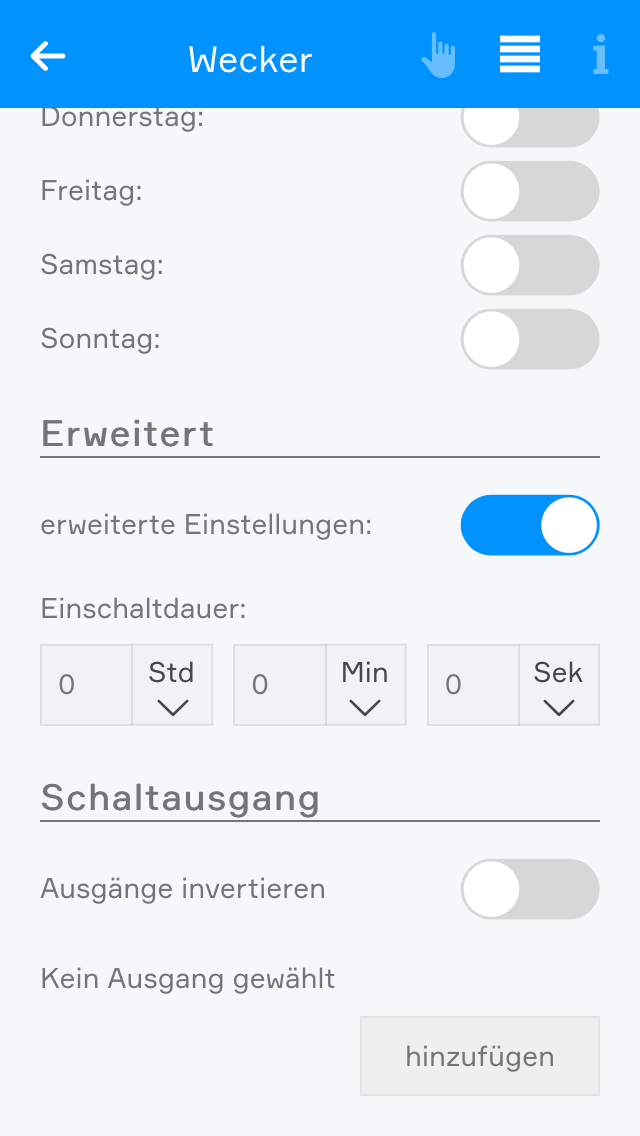This screenshot has width=640, height=1136.
Task: Turn on Ausgänge invertieren
Action: pos(530,889)
